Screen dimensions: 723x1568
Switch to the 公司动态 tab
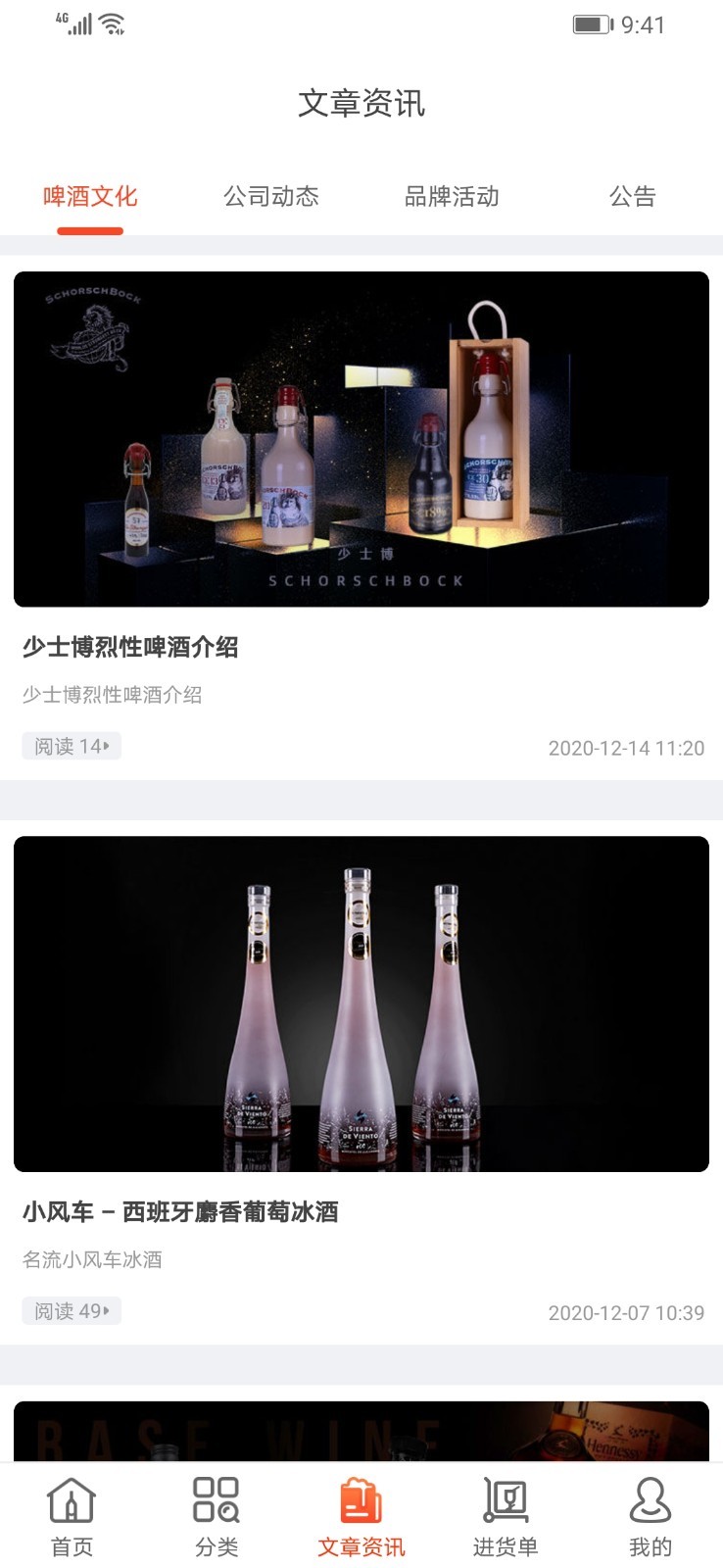(x=272, y=196)
